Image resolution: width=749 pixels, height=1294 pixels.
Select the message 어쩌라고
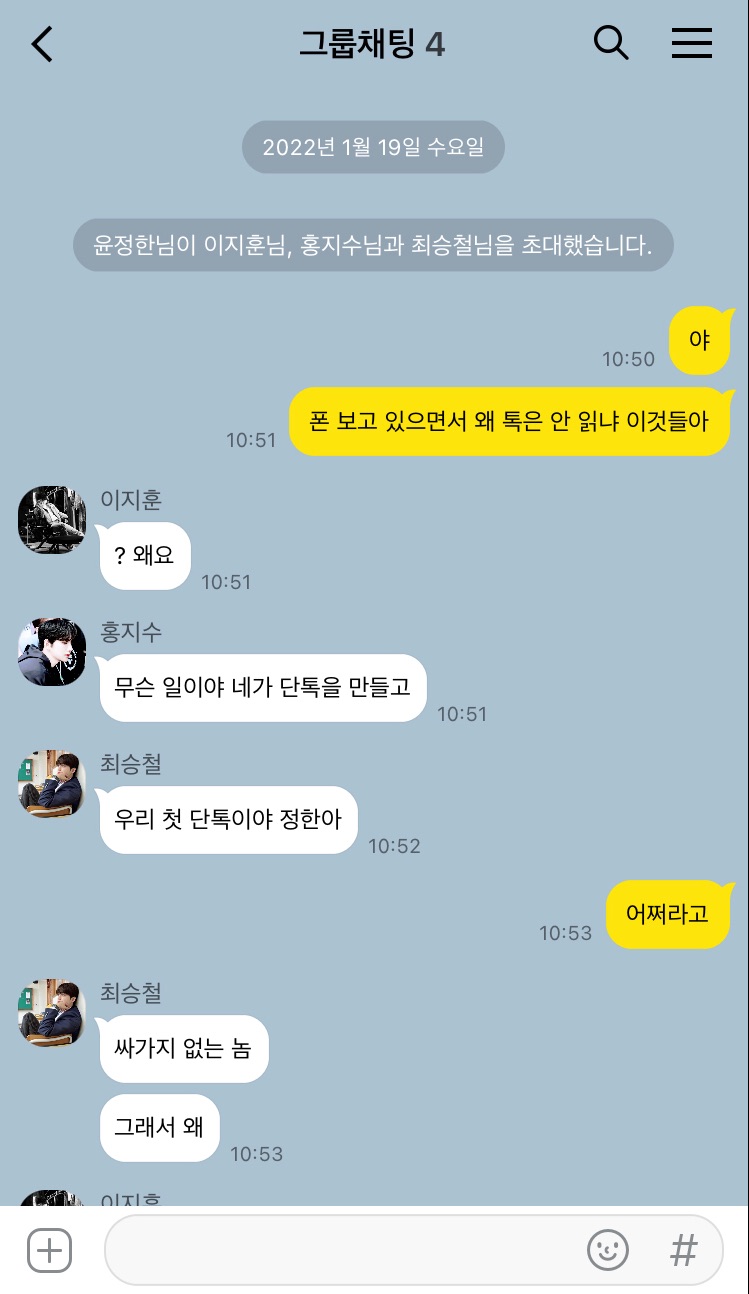(668, 913)
